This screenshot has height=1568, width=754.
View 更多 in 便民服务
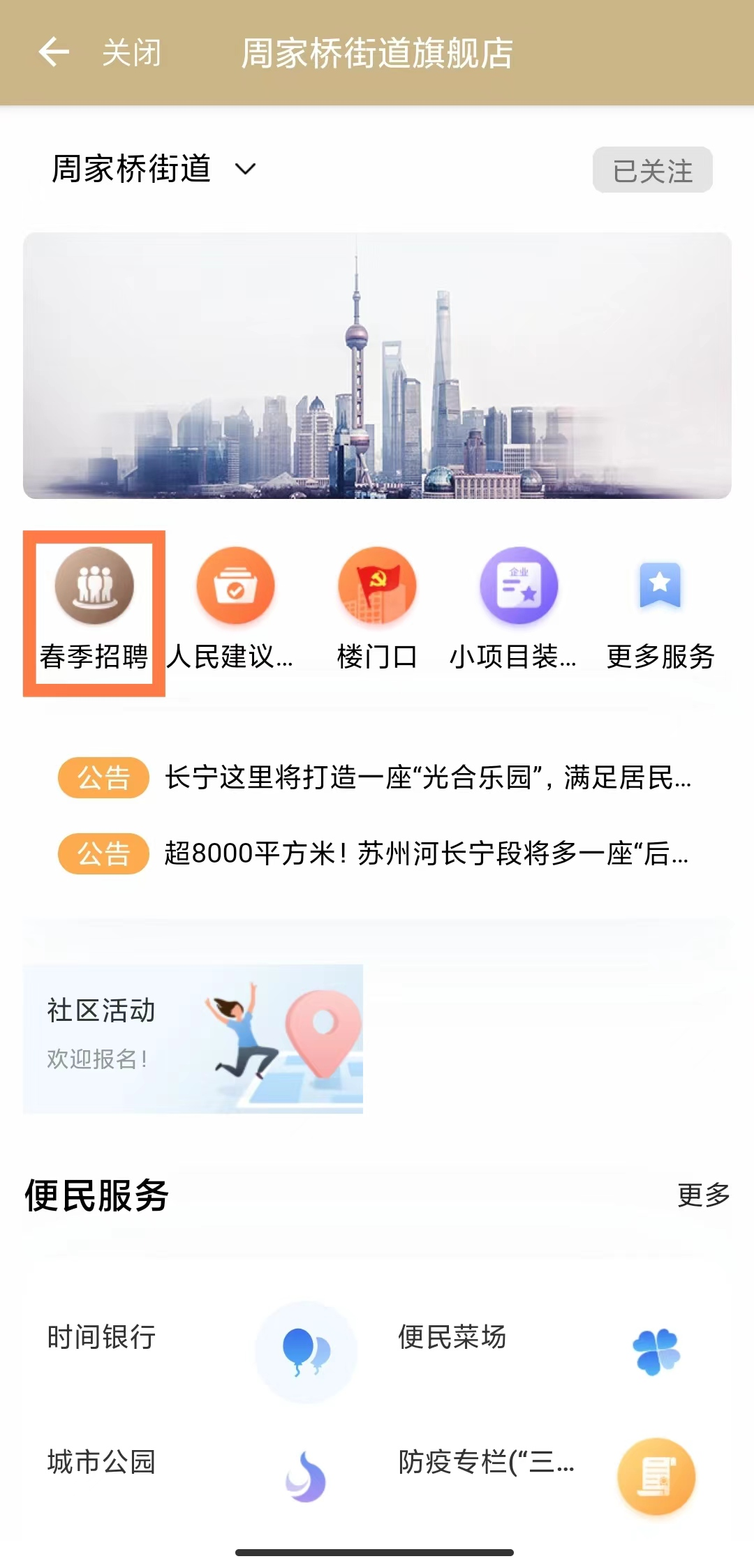(x=703, y=1195)
